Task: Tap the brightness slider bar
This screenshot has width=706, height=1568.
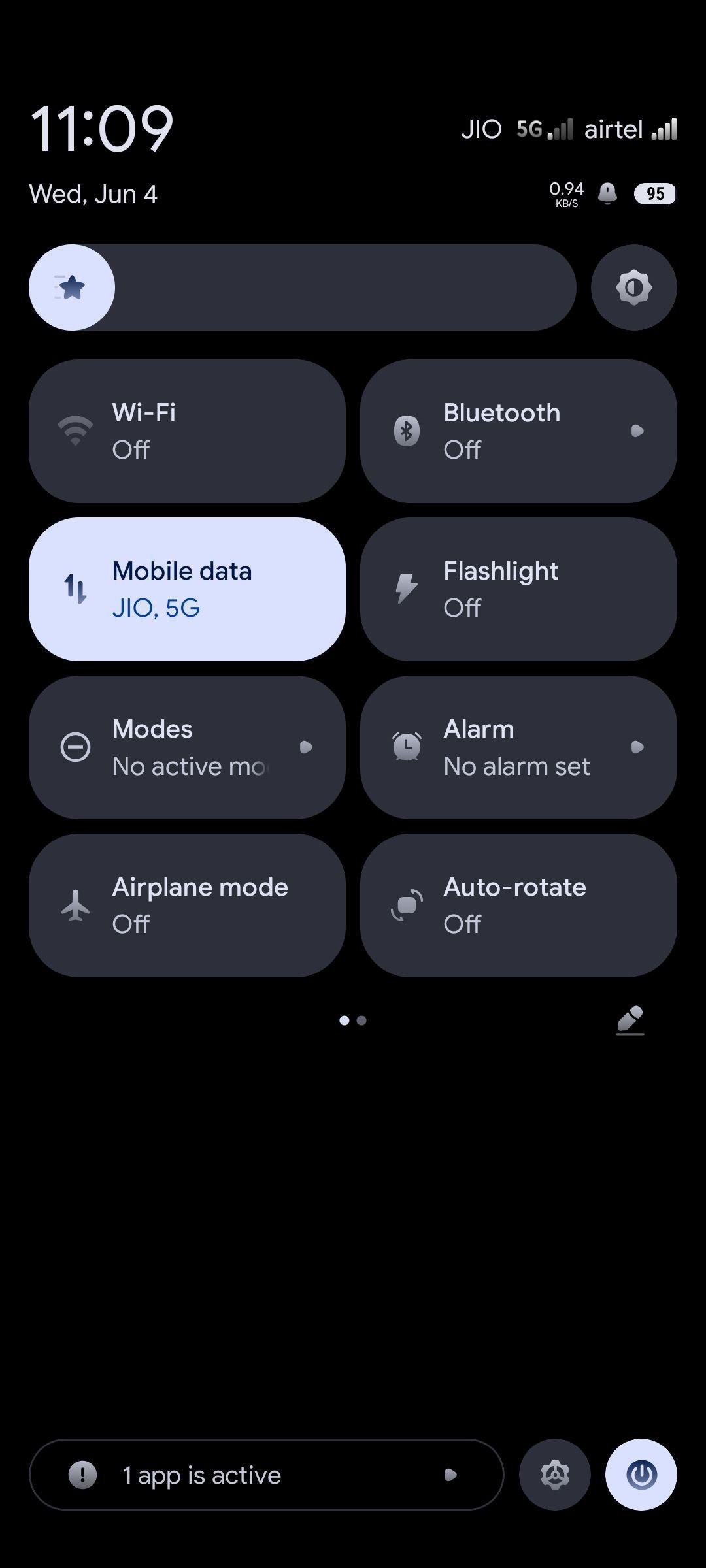Action: [x=303, y=287]
